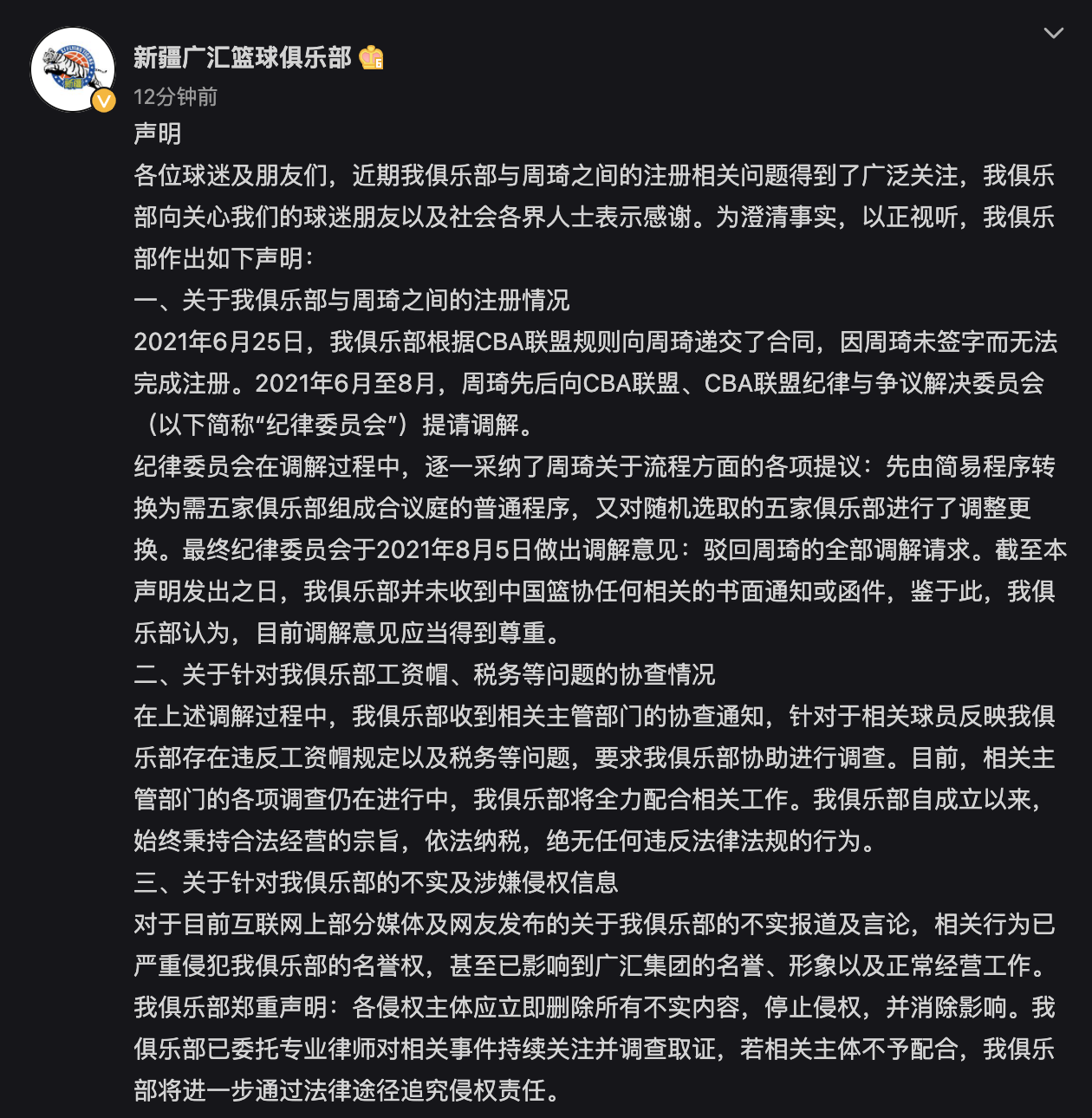Open 新疆广汇篮球俱乐部 profile avatar
1092x1118 pixels.
point(73,69)
